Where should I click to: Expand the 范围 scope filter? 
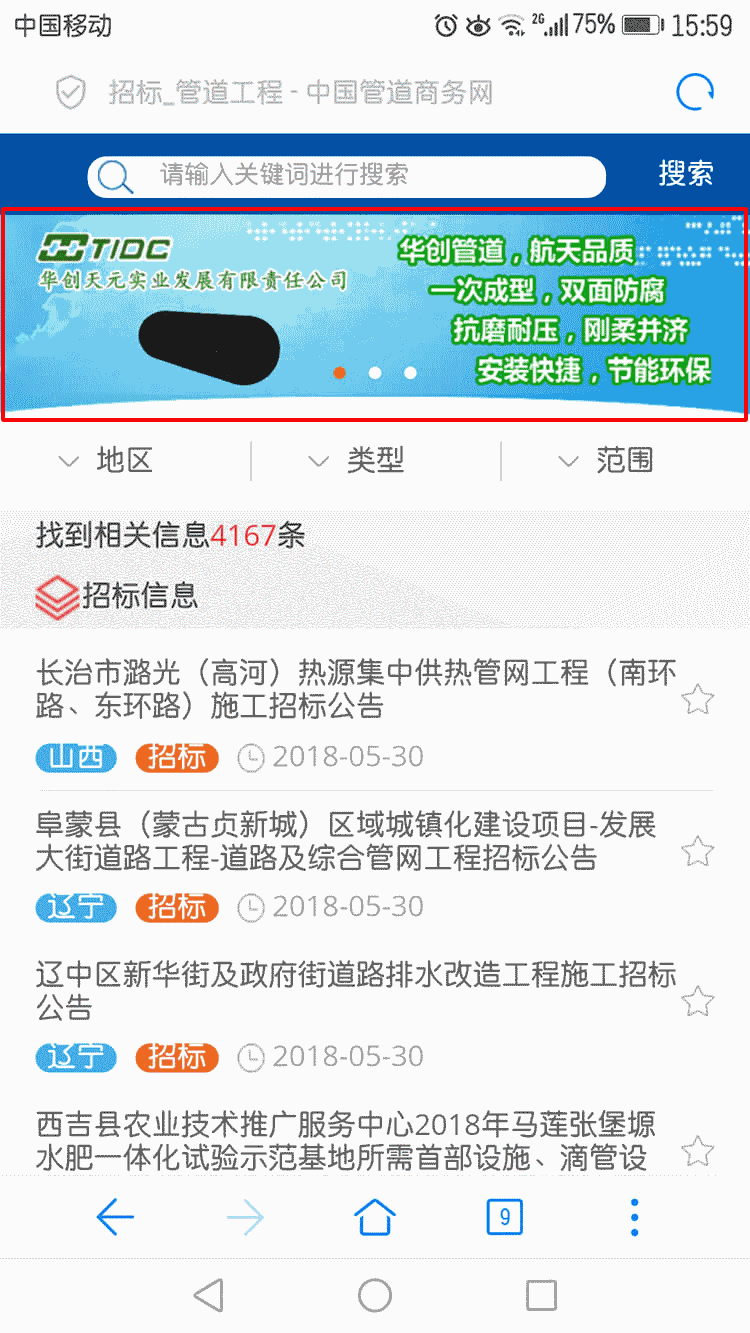click(x=606, y=461)
